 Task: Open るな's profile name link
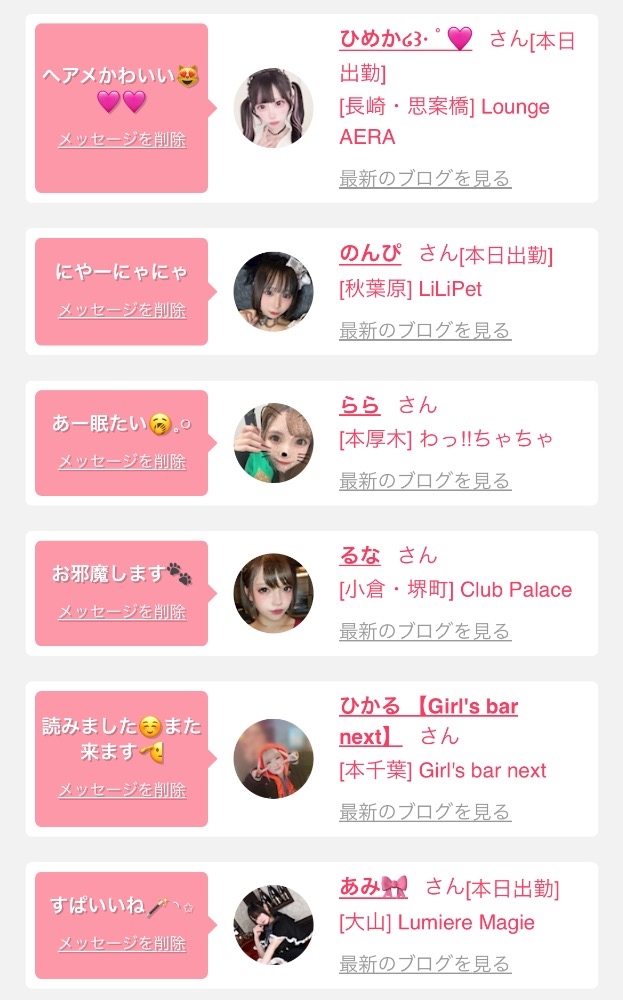click(360, 555)
